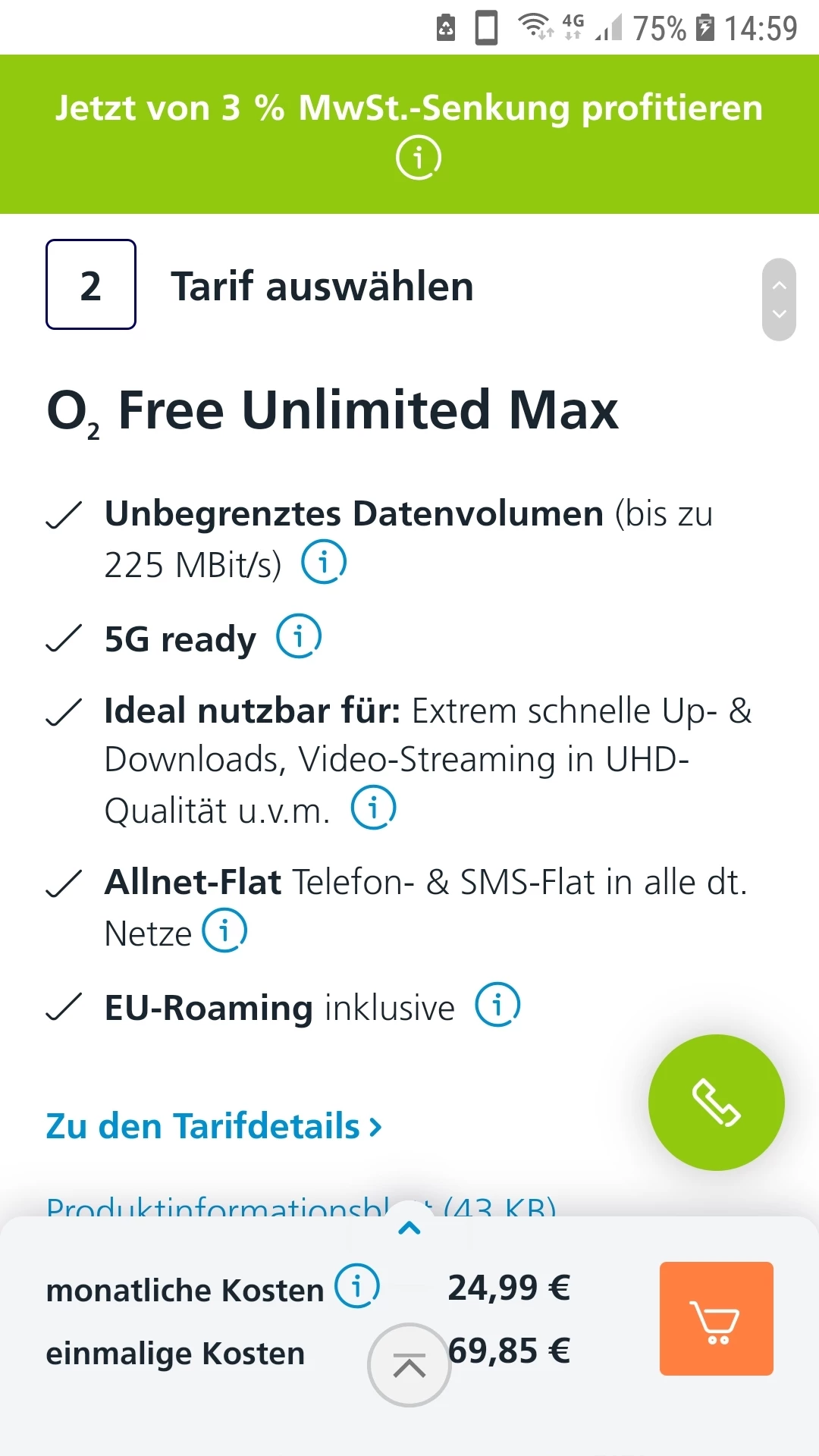The image size is (819, 1456).
Task: Add tariff to the shopping cart
Action: [716, 1319]
